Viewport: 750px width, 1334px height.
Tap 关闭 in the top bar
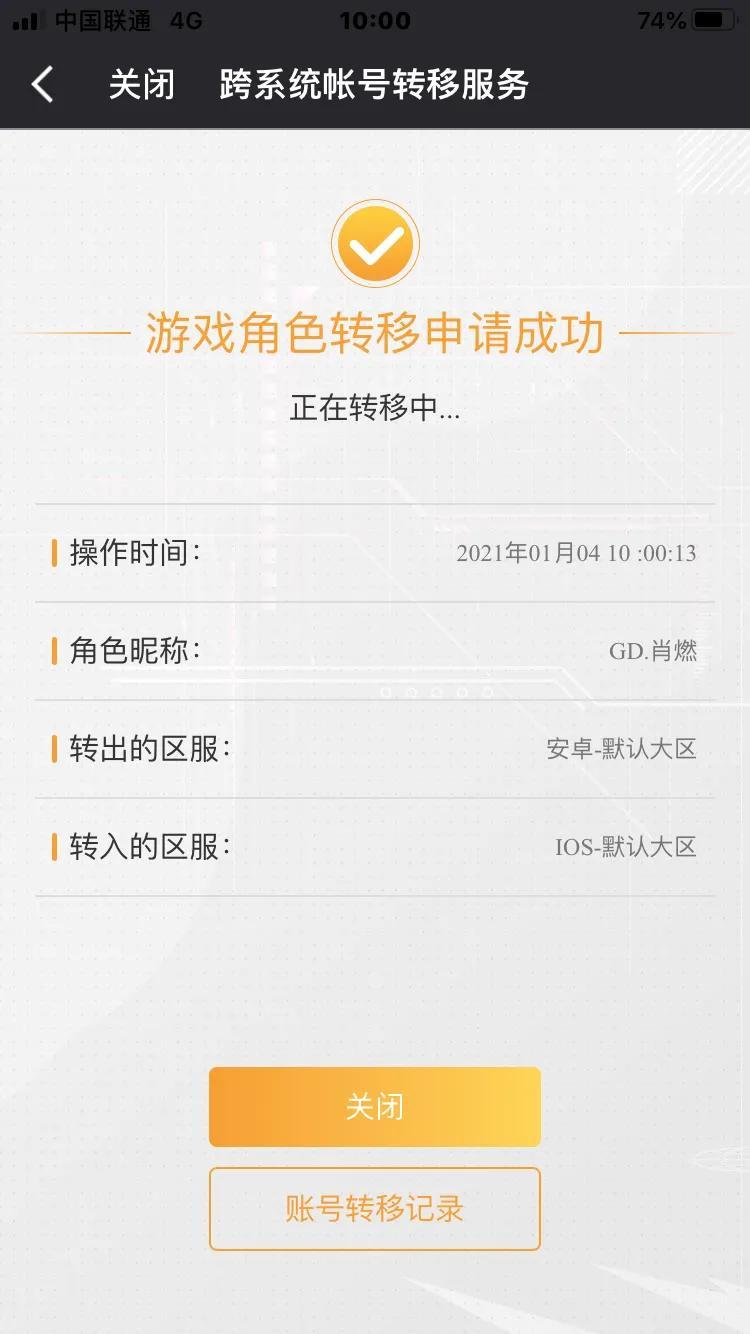141,85
